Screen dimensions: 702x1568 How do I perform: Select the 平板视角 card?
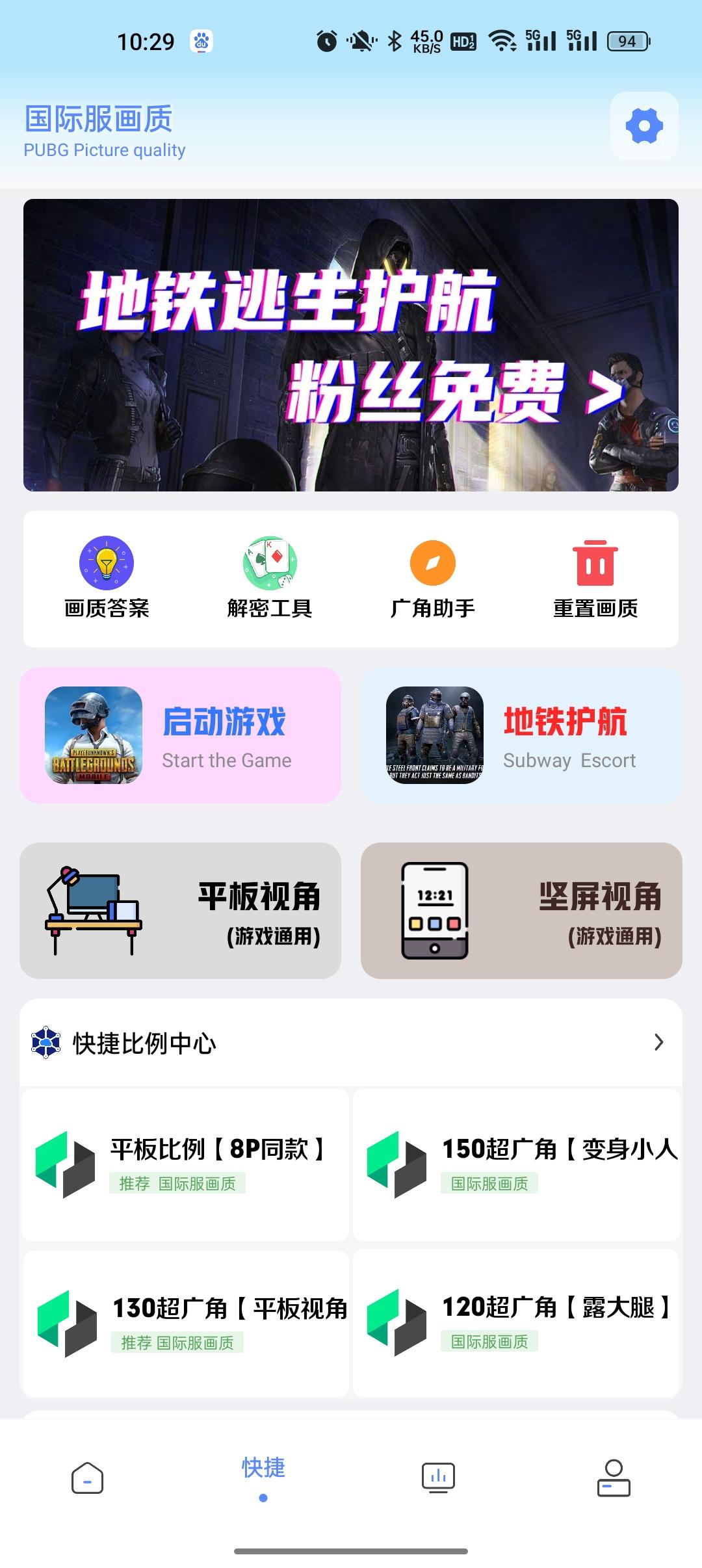(181, 911)
